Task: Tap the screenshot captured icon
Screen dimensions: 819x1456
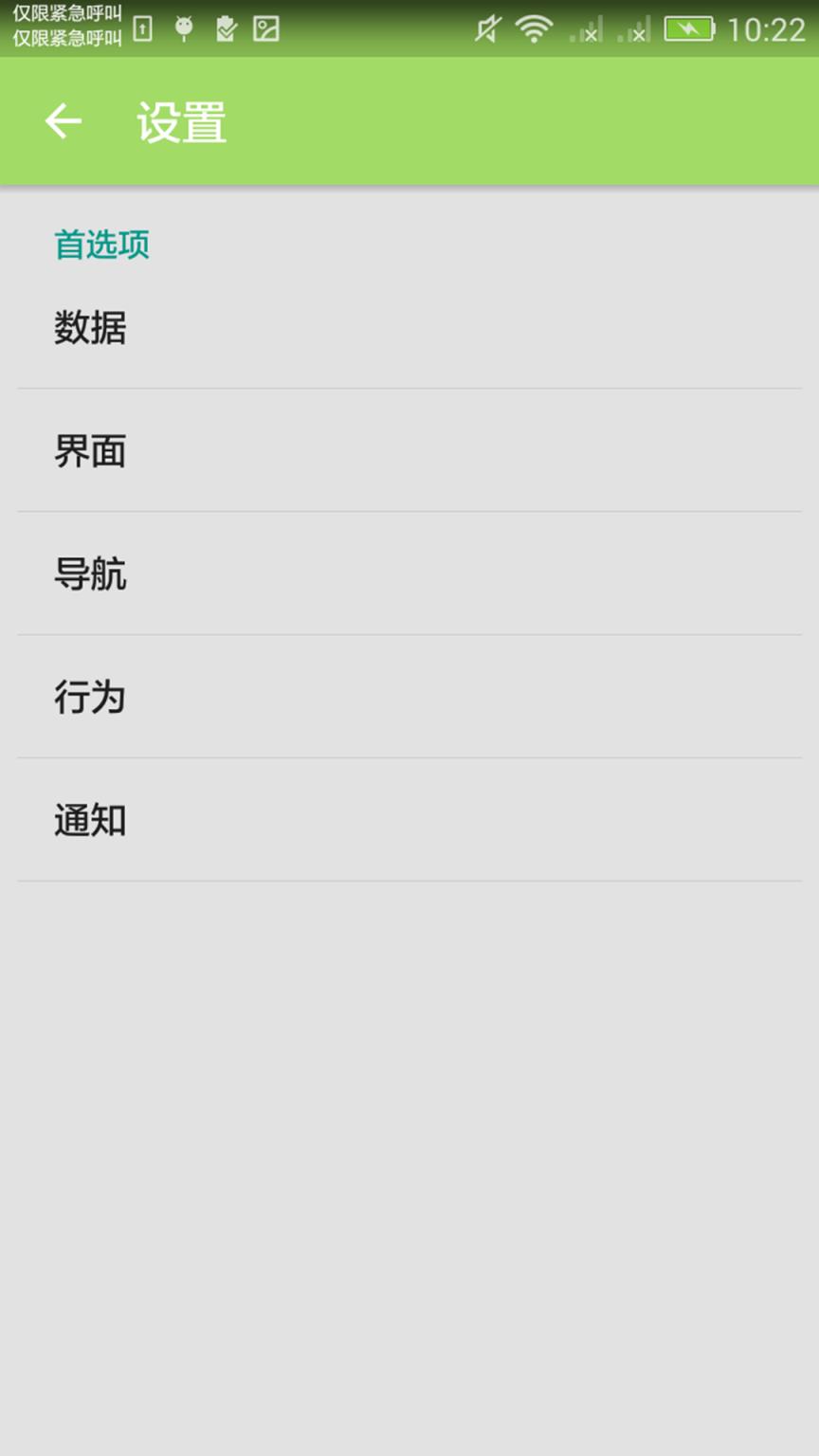Action: coord(266,28)
